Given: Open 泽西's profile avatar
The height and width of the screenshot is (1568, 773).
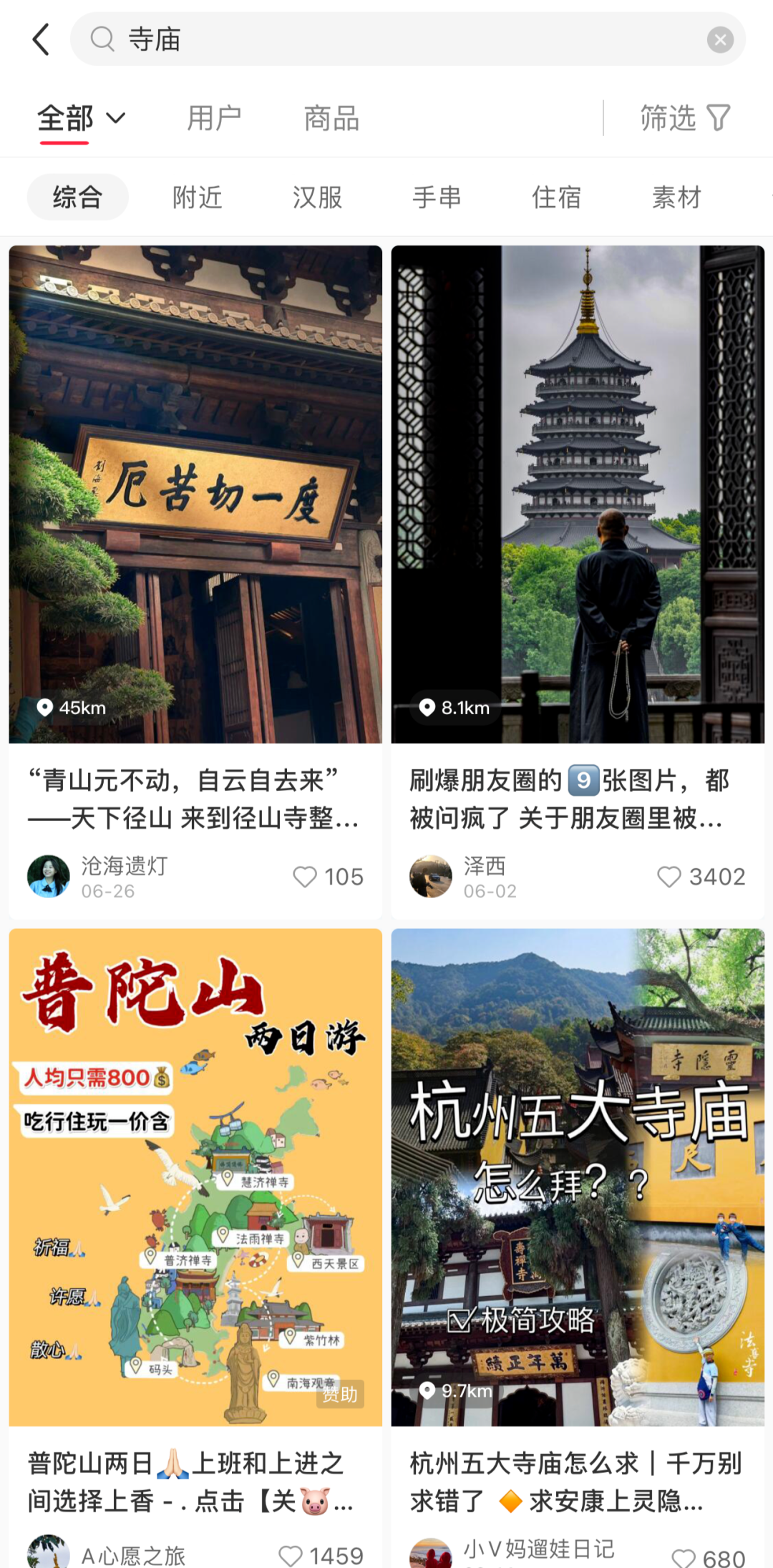Looking at the screenshot, I should pos(430,875).
